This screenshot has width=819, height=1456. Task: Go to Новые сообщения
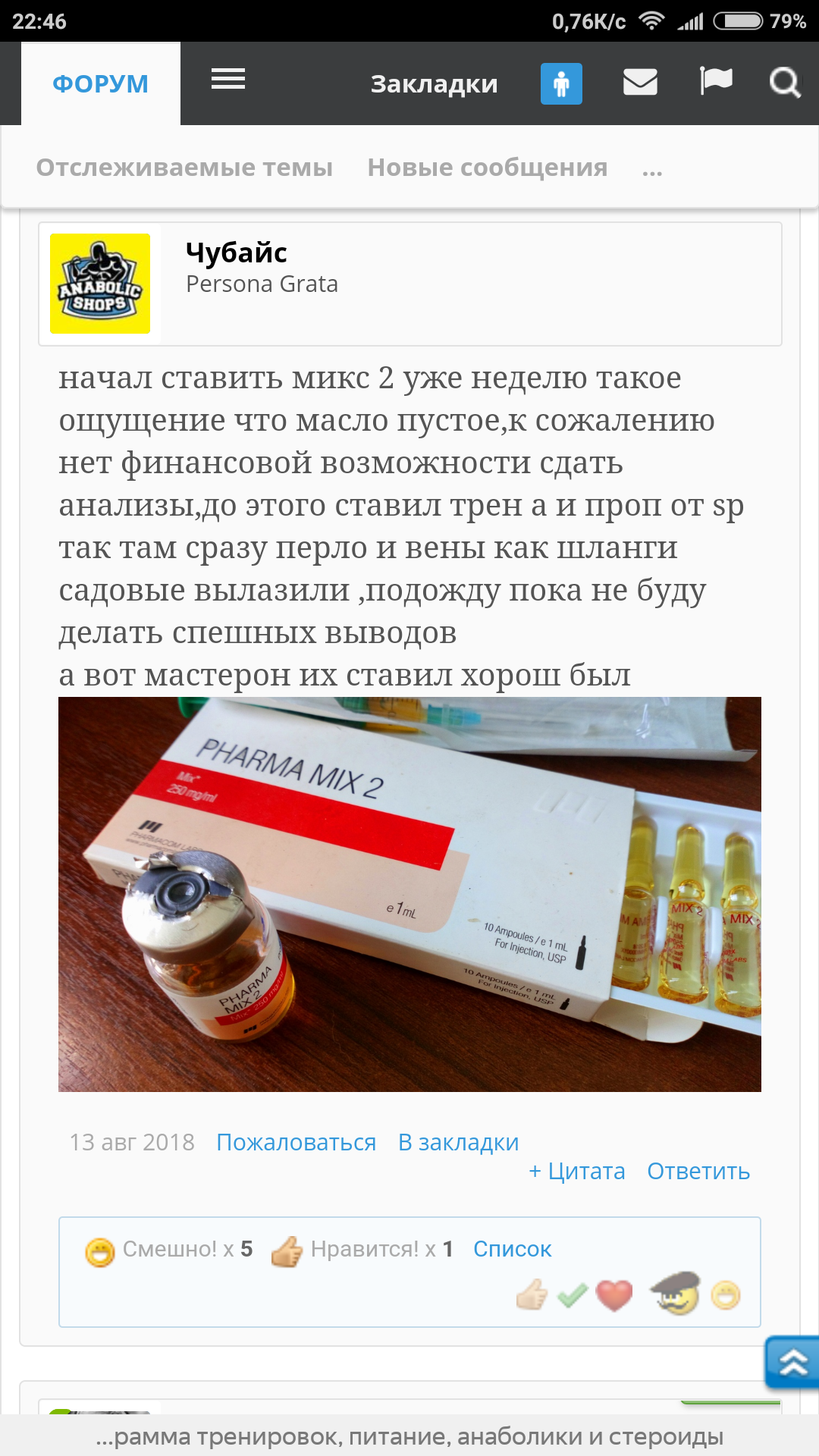pos(487,167)
